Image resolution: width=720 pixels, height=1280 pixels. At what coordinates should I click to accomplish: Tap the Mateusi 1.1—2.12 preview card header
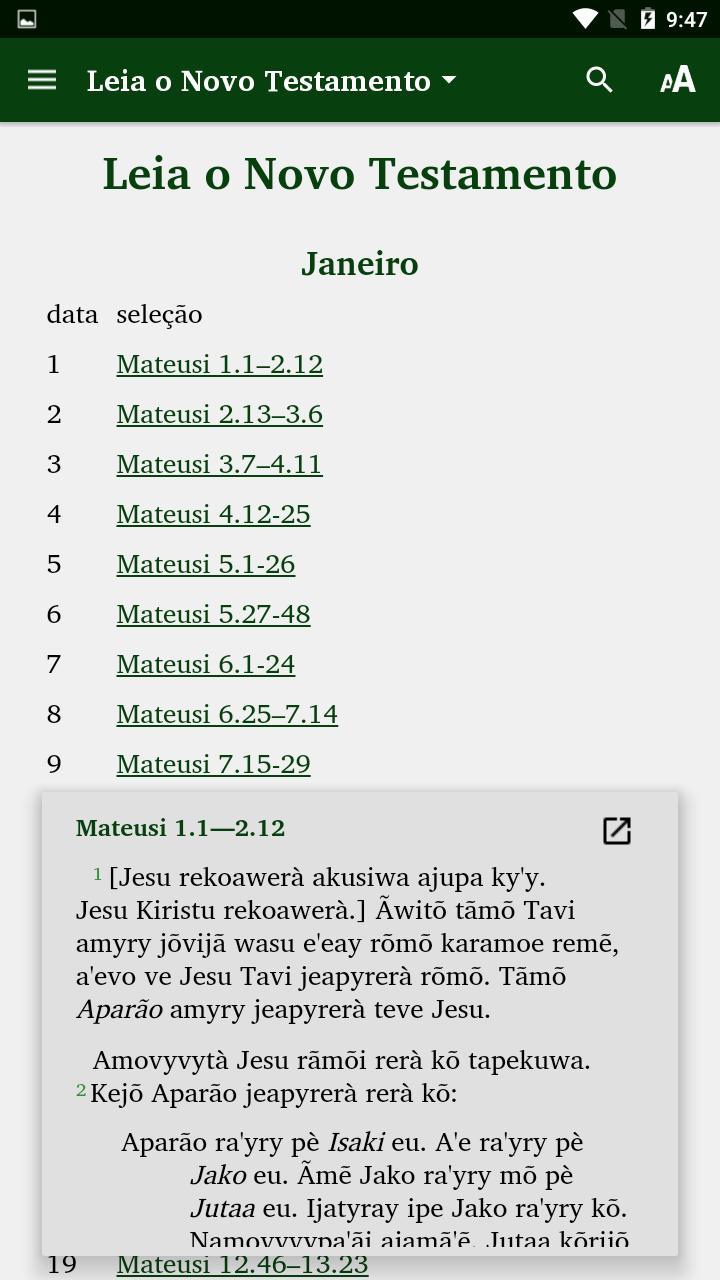[180, 828]
